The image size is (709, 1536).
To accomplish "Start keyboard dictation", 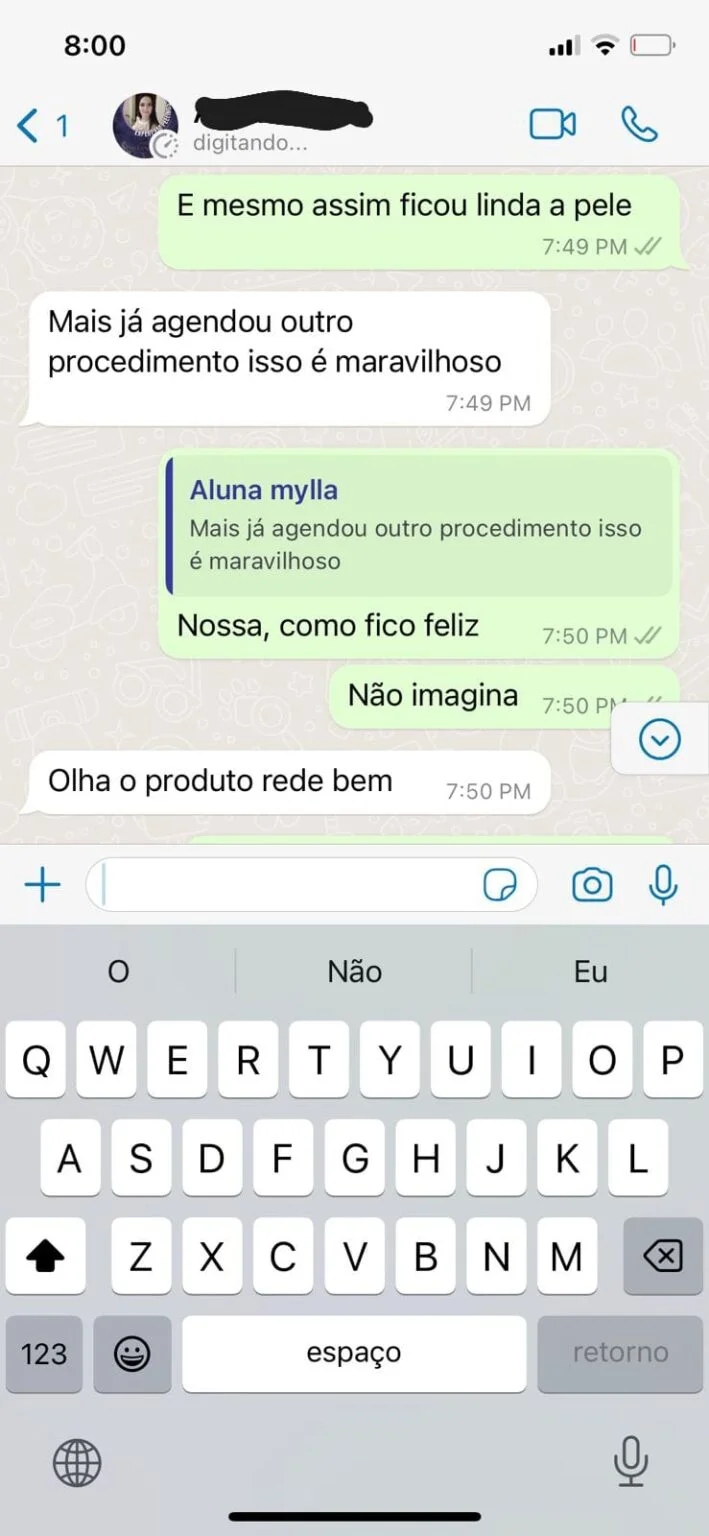I will pyautogui.click(x=630, y=1463).
